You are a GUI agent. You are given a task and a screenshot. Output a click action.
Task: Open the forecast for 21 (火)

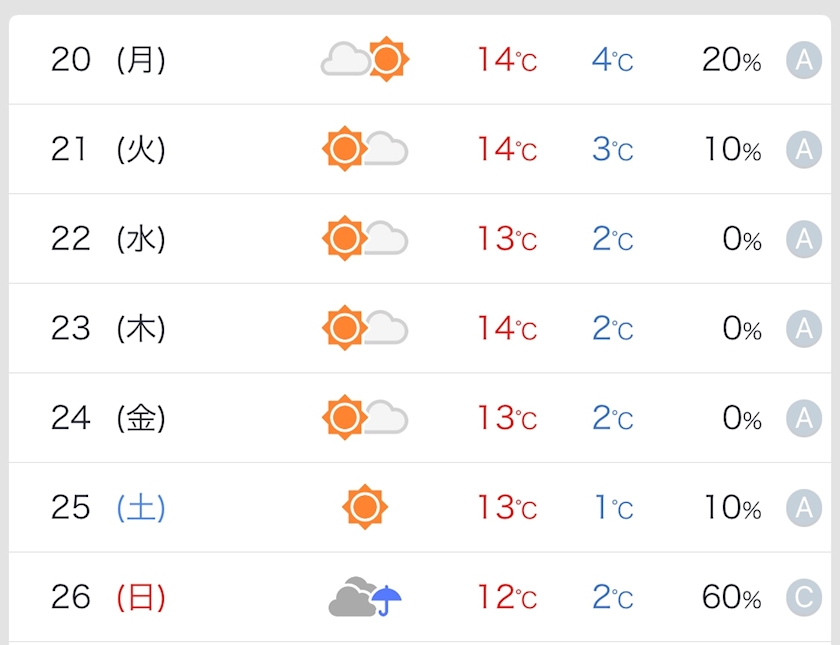(420, 149)
